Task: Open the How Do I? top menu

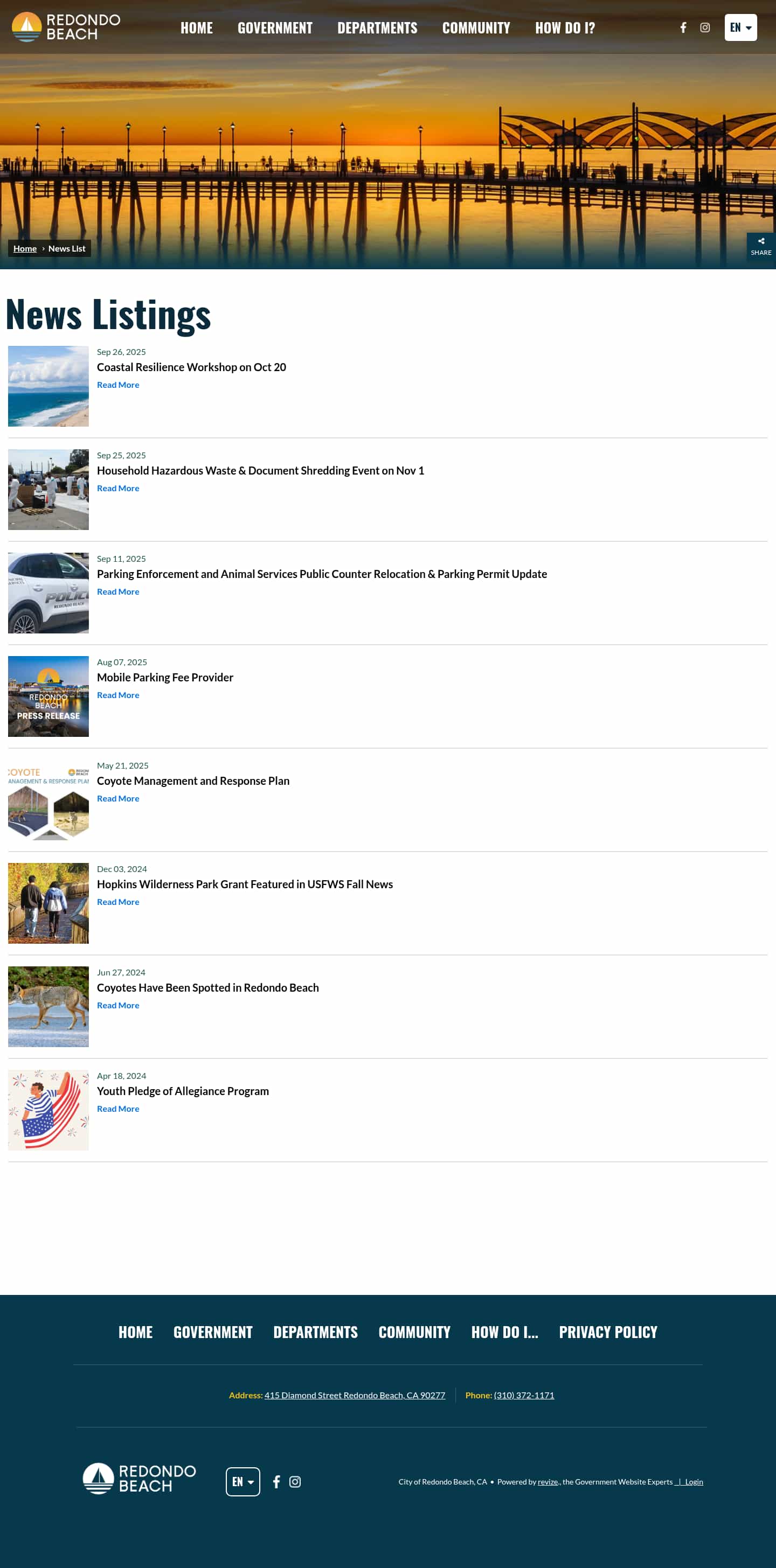Action: [x=565, y=28]
